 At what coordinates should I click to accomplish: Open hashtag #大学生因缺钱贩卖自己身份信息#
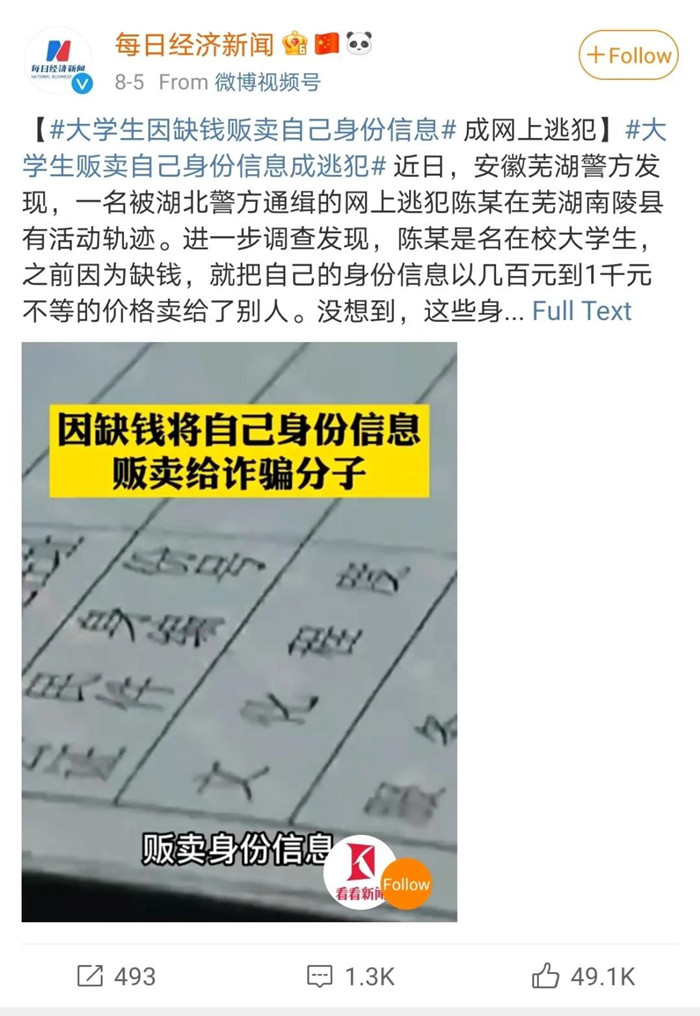tap(253, 129)
